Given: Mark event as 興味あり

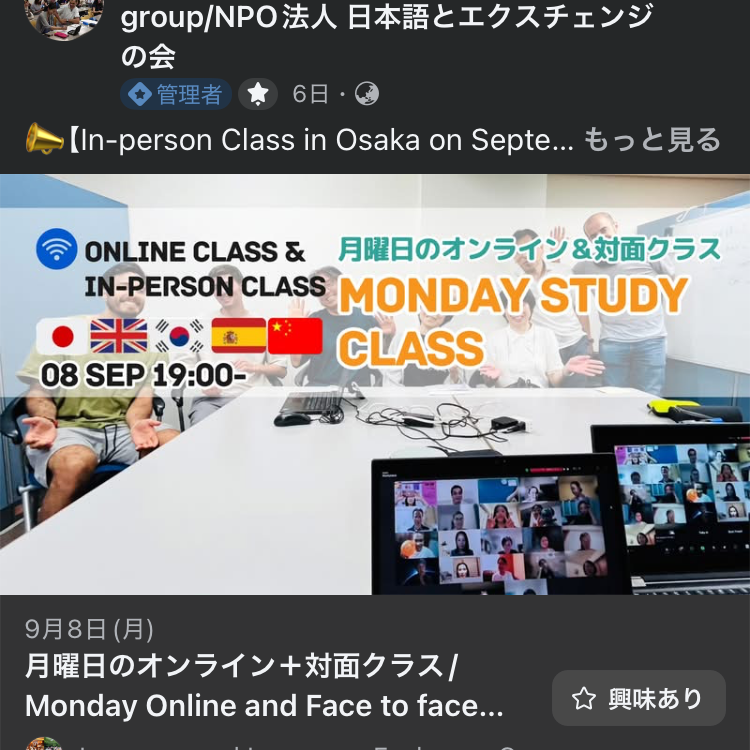Looking at the screenshot, I should point(639,698).
